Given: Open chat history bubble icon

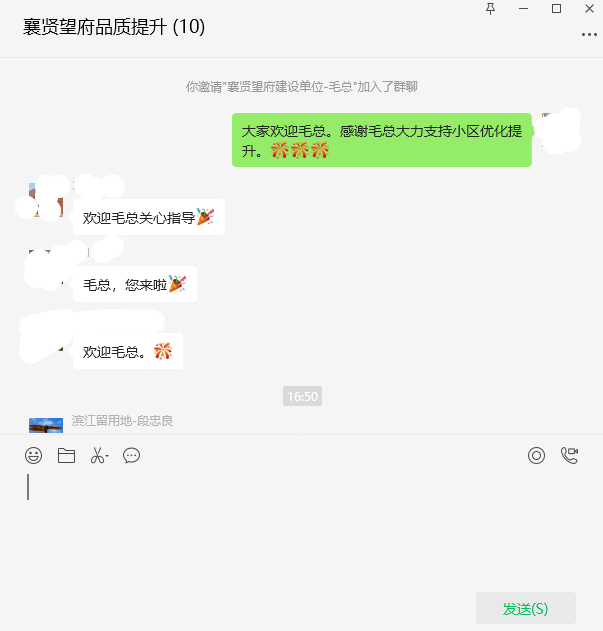Looking at the screenshot, I should click(131, 456).
